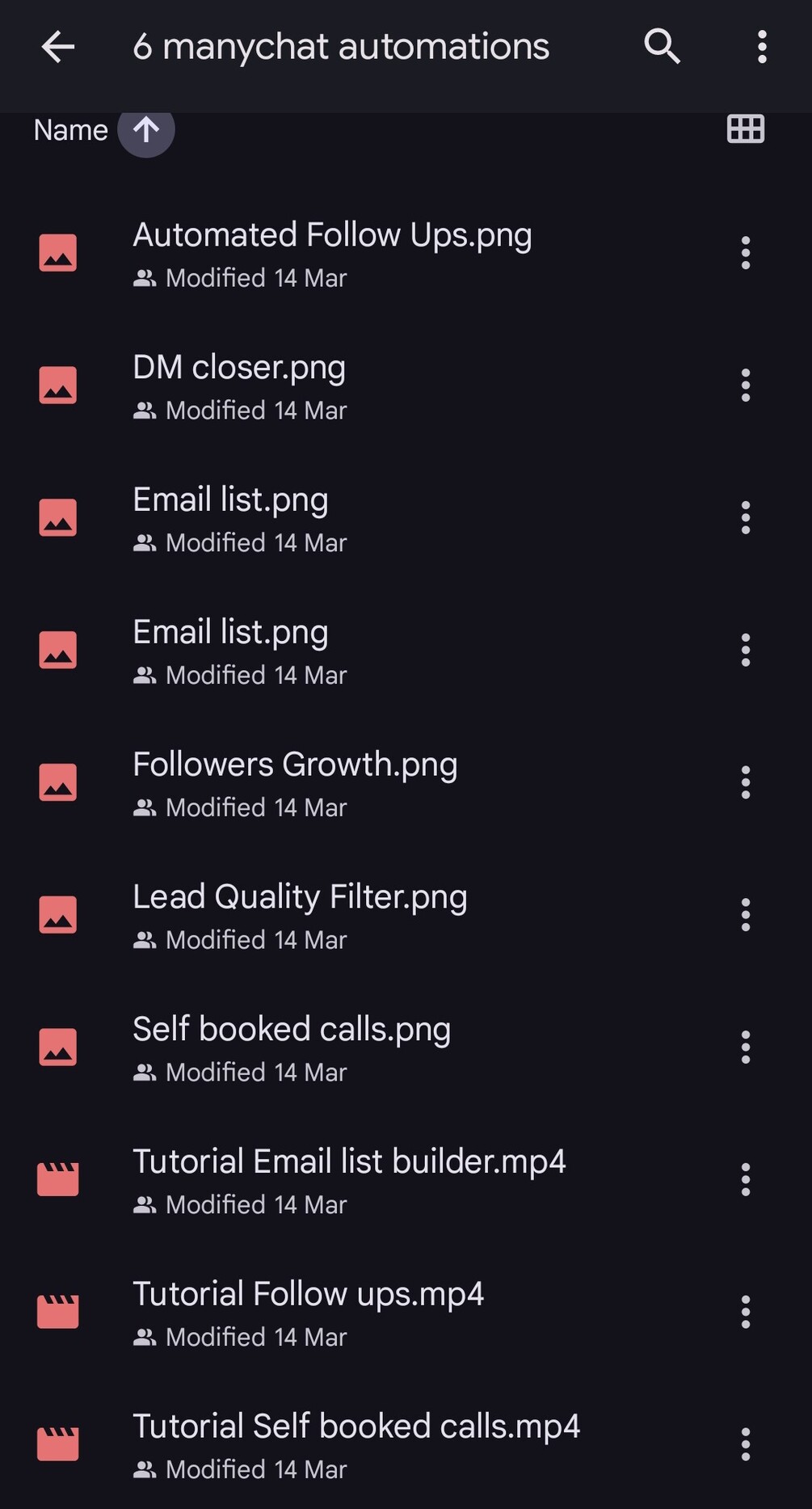Play the Tutorial Follow ups.mp4 video
This screenshot has width=812, height=1509.
point(308,1295)
